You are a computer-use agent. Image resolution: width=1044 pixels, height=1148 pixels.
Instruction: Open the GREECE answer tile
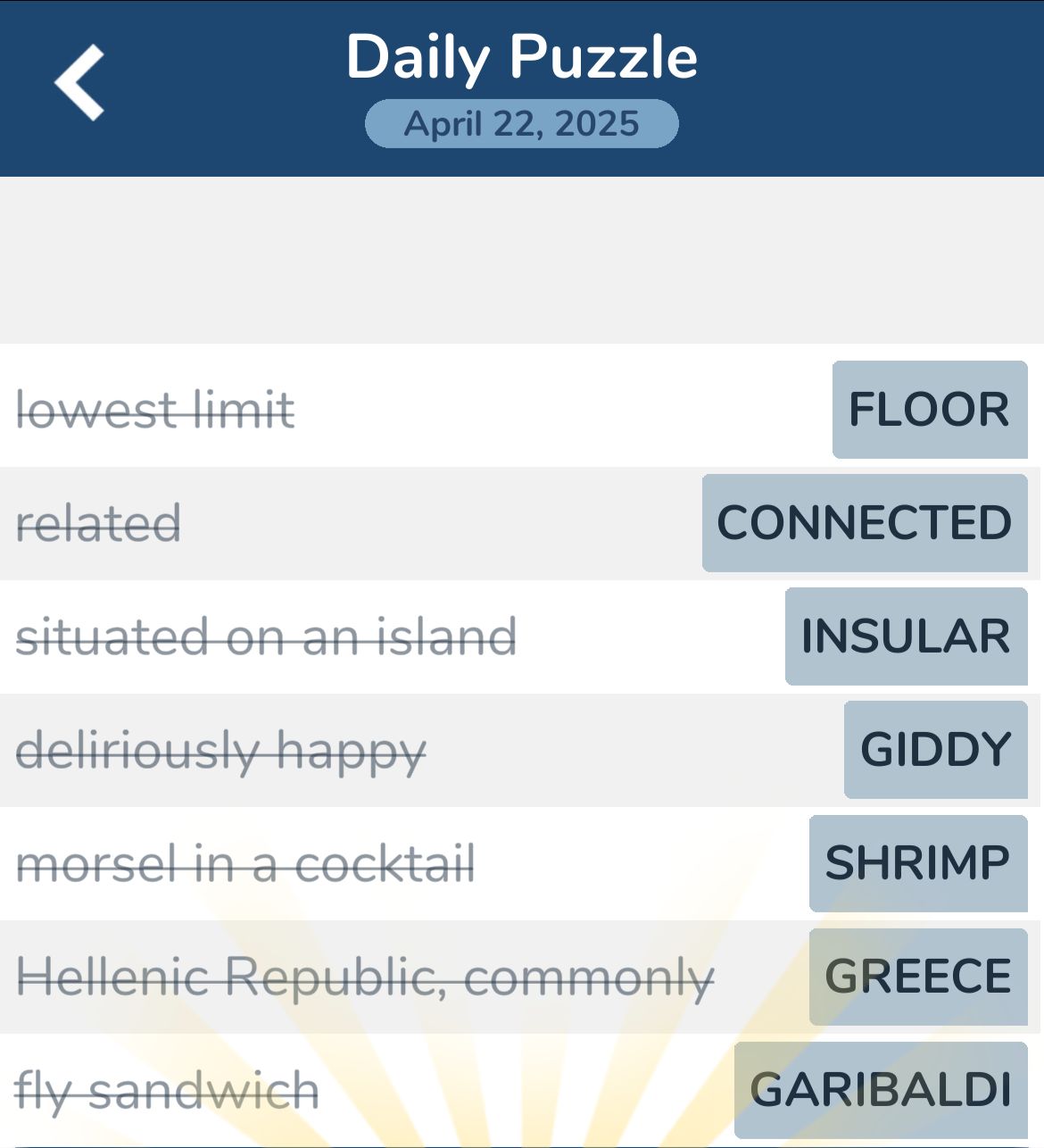point(917,977)
